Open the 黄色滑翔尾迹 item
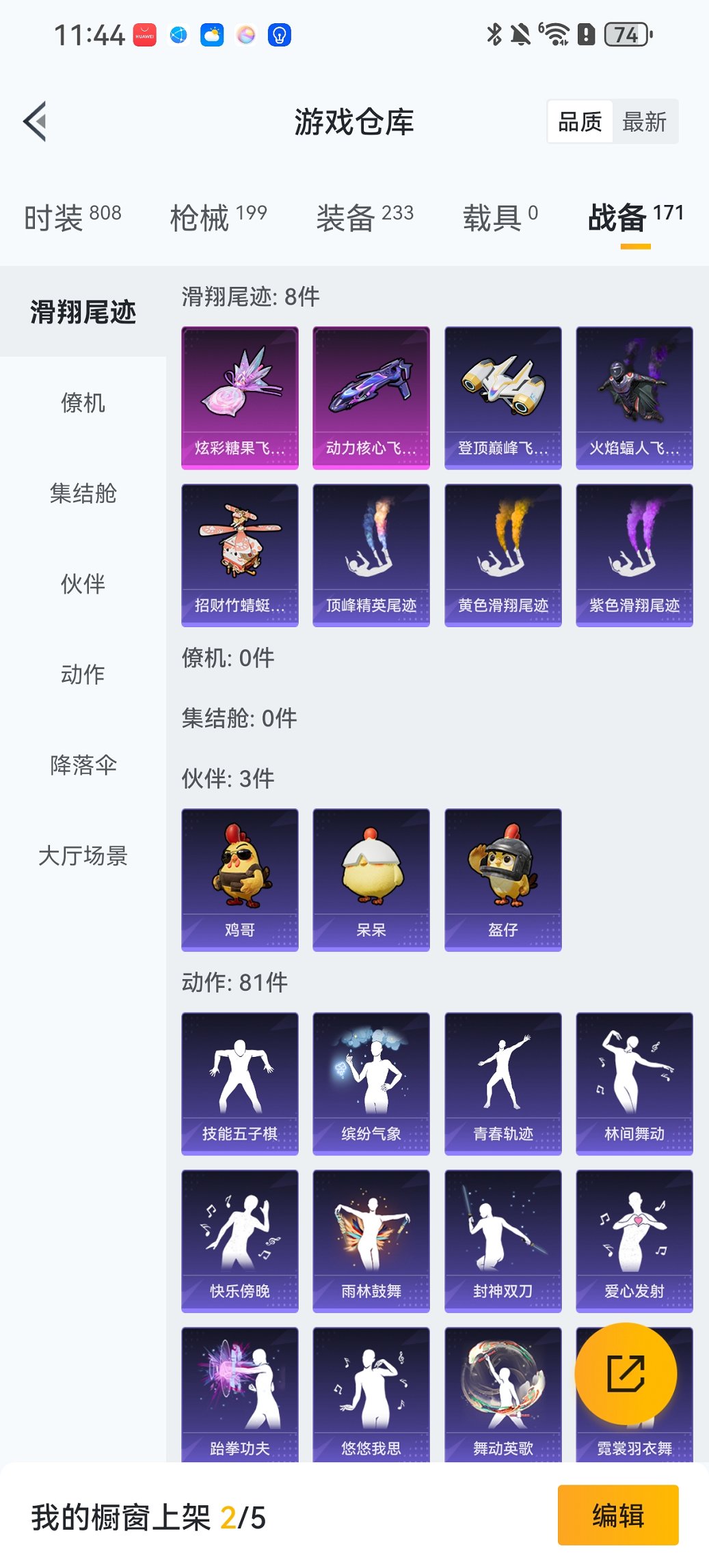Viewport: 709px width, 1568px height. tap(503, 555)
